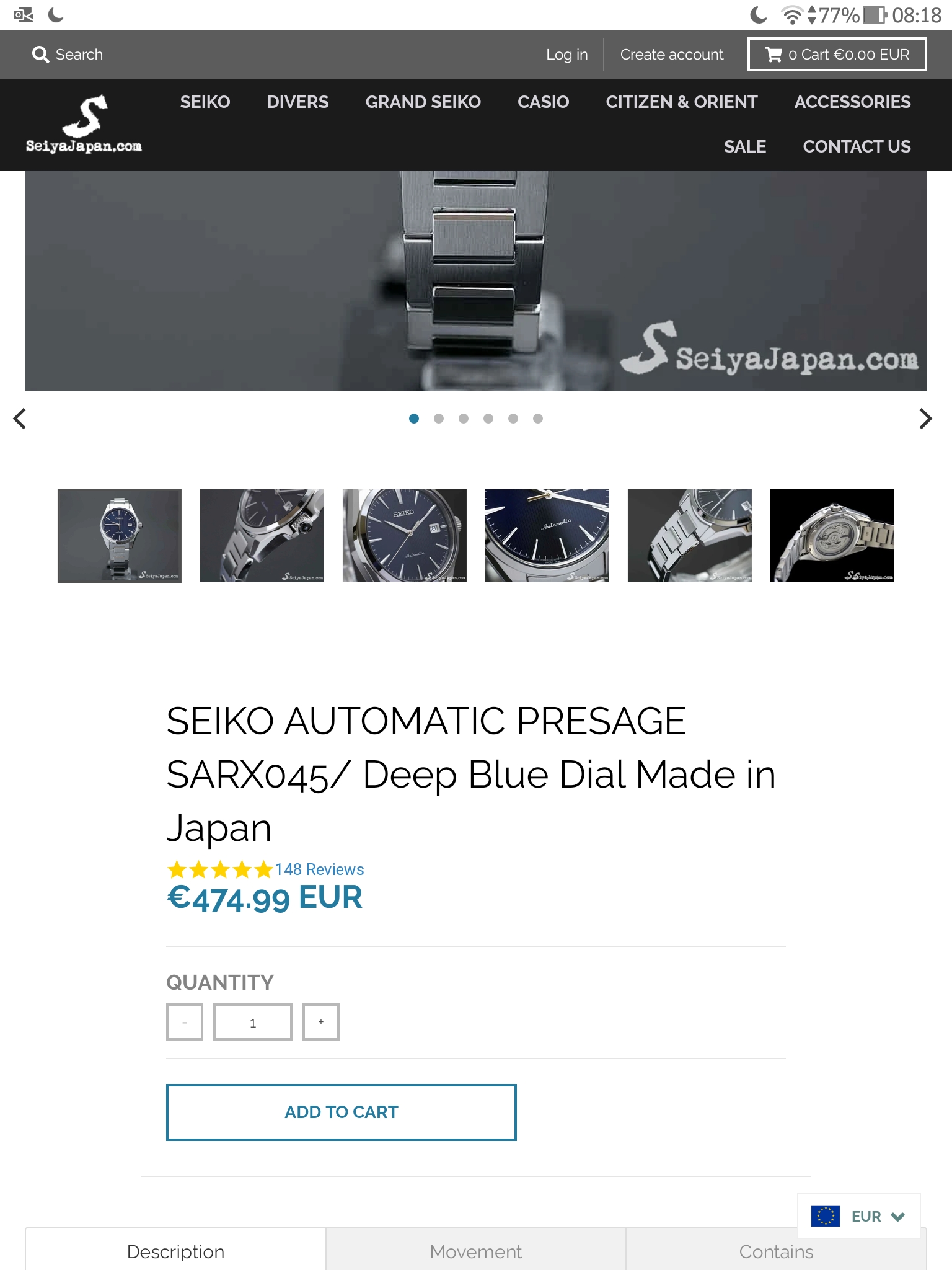952x1270 pixels.
Task: Increase quantity with plus button
Action: tap(320, 1022)
